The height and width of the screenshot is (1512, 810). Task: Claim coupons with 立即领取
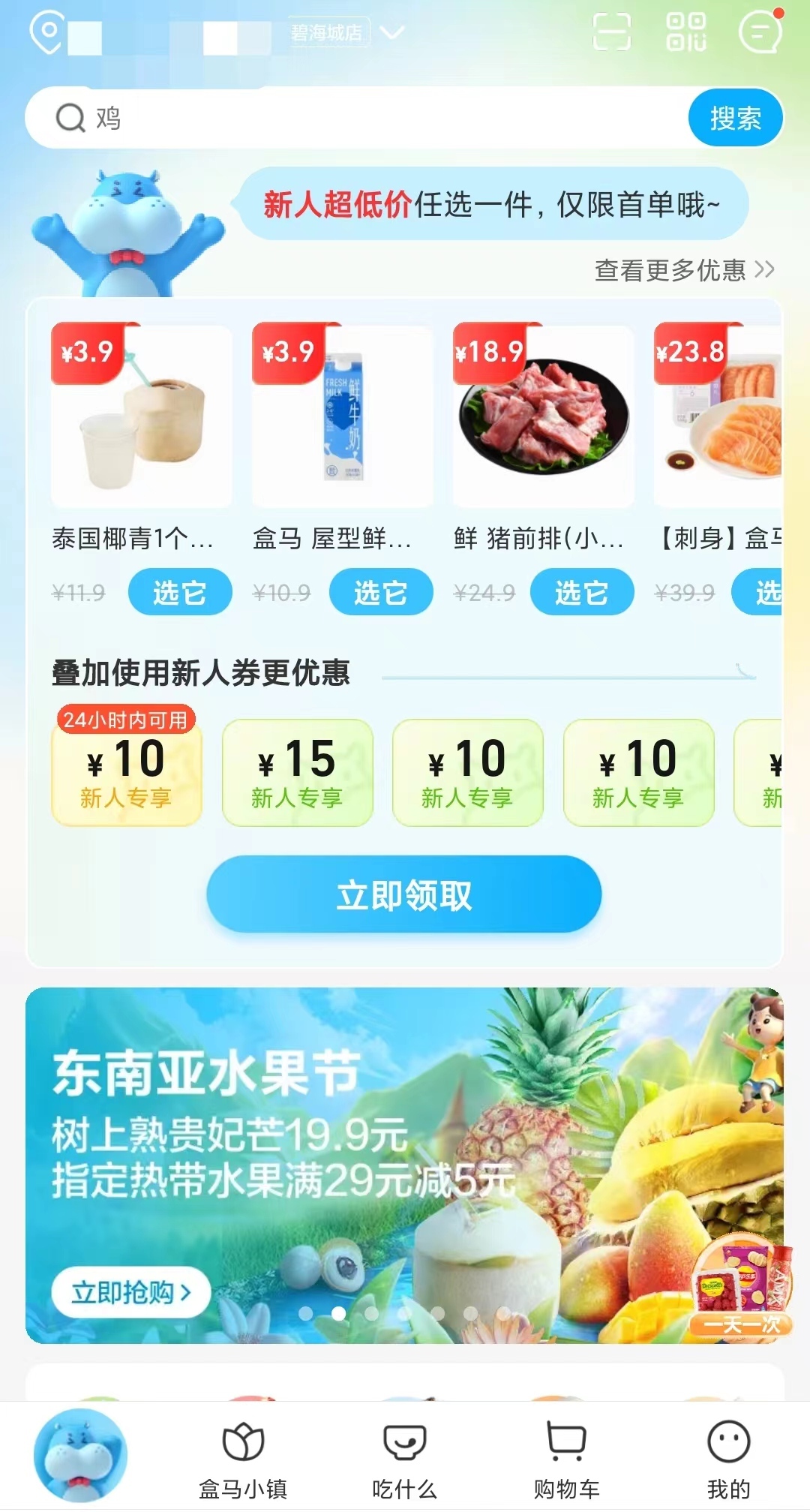point(404,894)
